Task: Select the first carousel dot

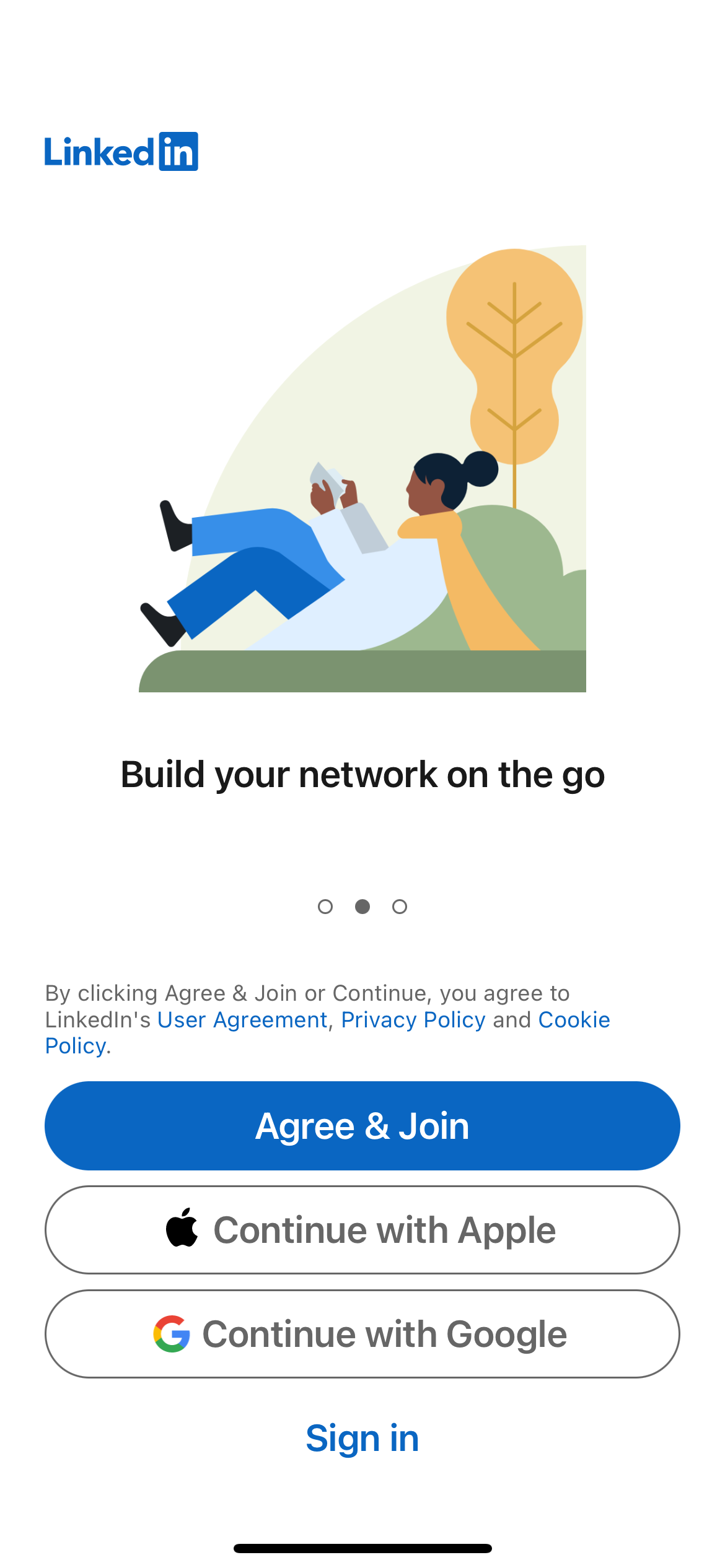Action: pyautogui.click(x=326, y=906)
